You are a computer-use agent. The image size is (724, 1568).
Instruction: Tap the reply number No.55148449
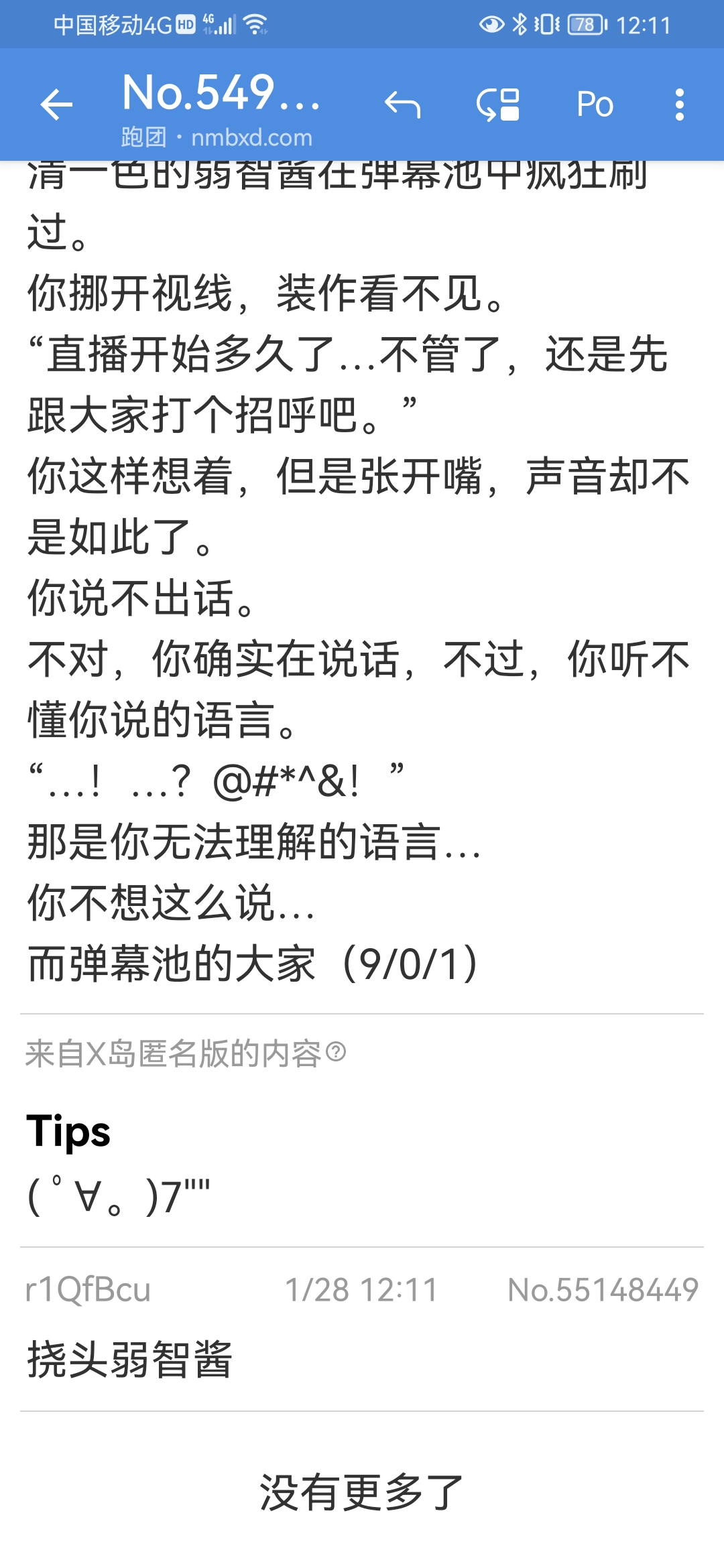[603, 1290]
